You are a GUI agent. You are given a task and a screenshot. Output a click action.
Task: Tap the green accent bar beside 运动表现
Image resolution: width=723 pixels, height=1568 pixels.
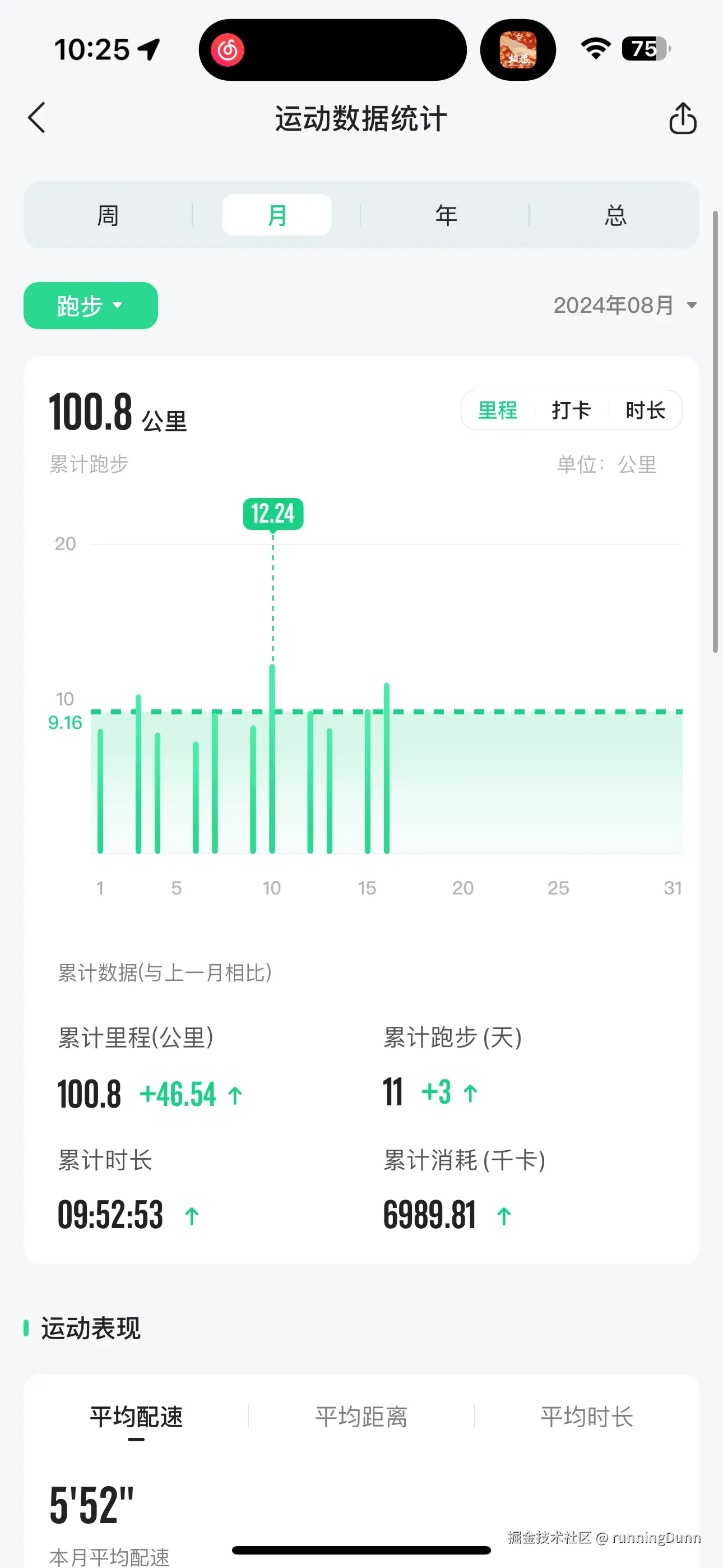click(x=27, y=1327)
